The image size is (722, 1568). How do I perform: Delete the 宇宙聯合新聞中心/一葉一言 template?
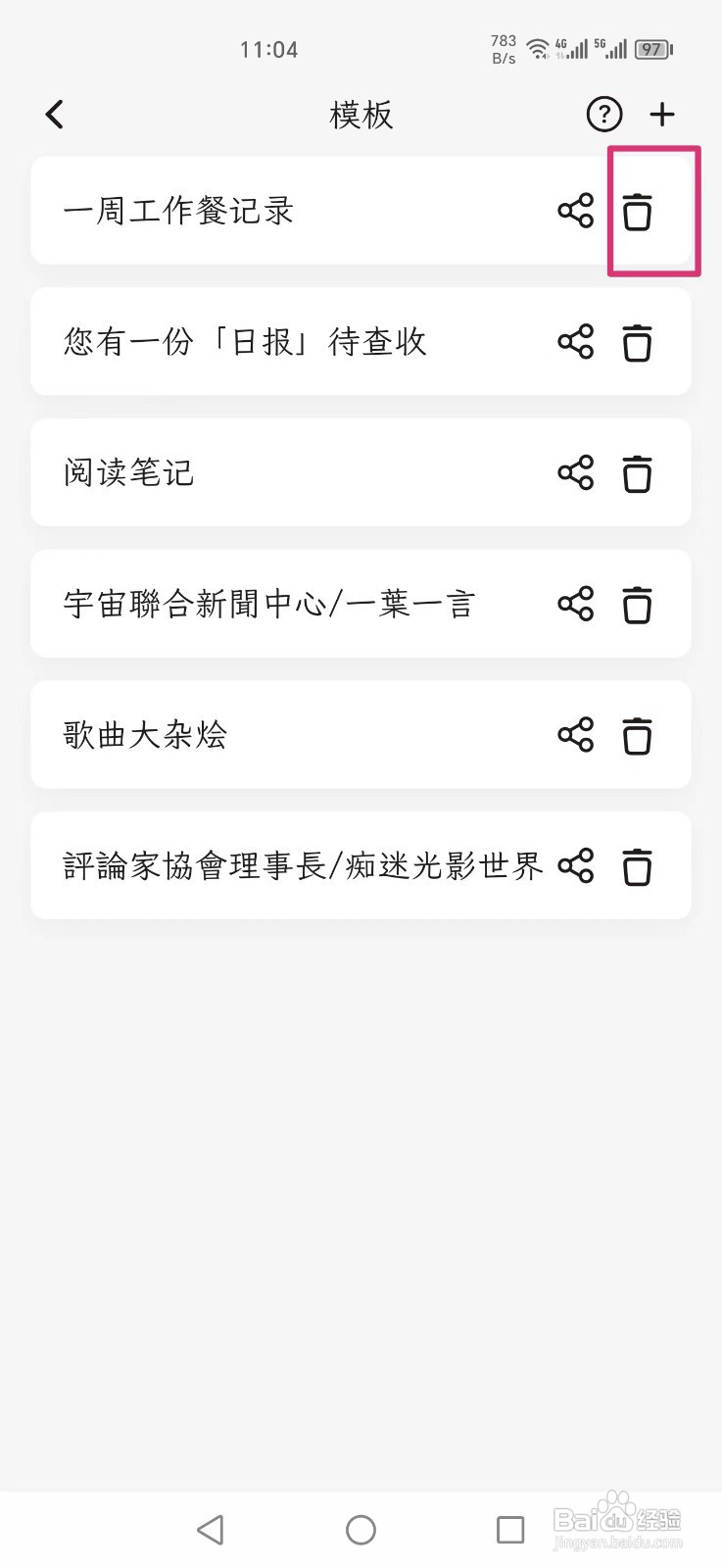pyautogui.click(x=638, y=605)
